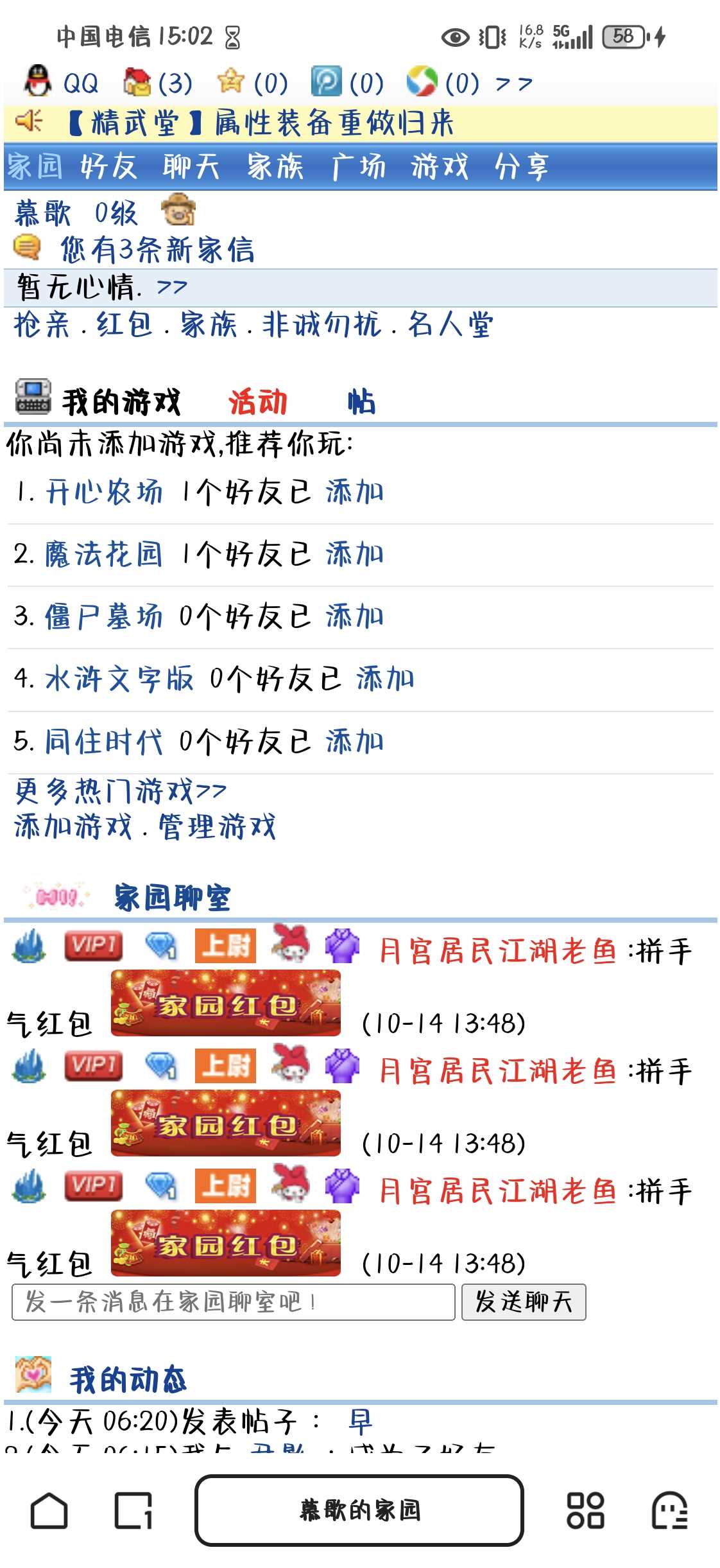
Task: Add the 魔法花园 game
Action: click(354, 554)
